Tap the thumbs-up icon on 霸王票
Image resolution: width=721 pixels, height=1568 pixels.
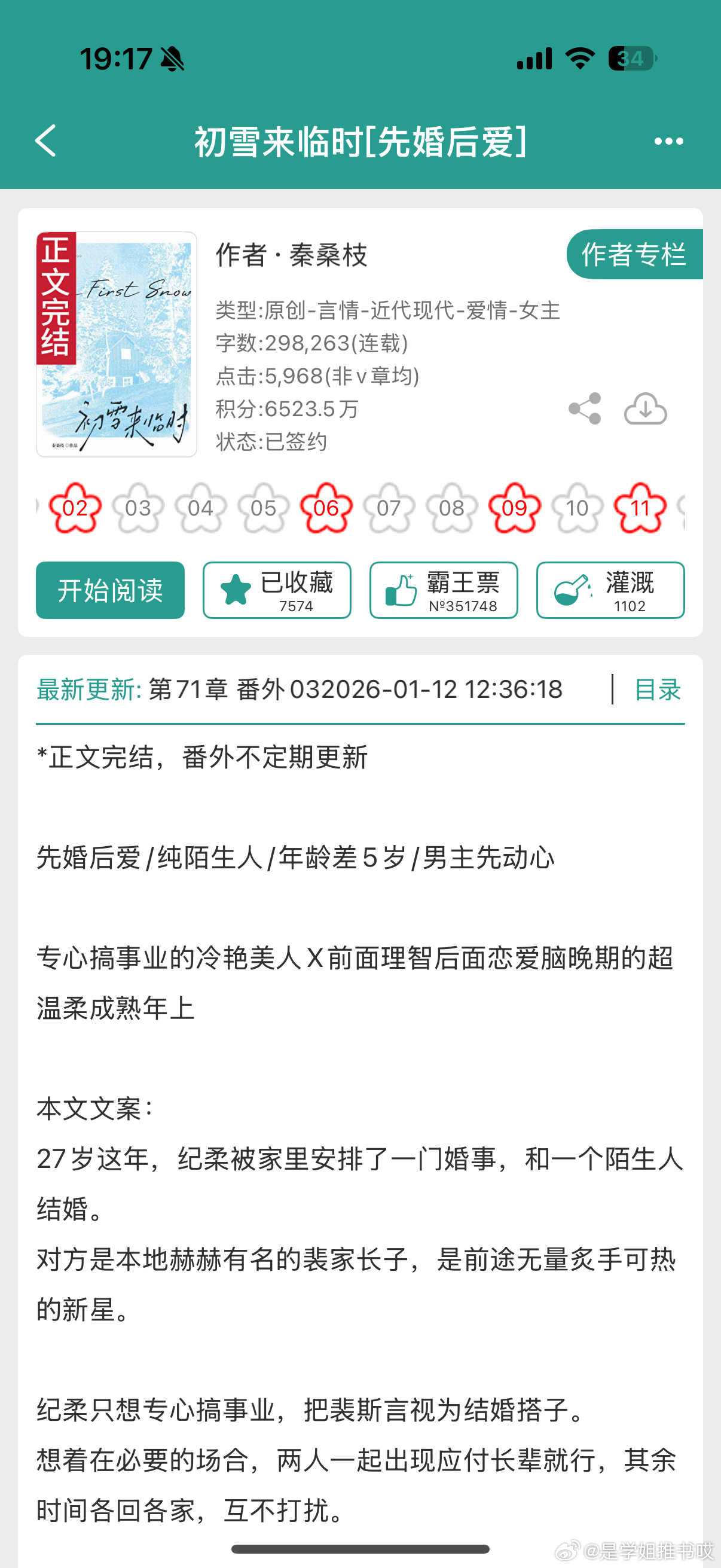(x=402, y=585)
